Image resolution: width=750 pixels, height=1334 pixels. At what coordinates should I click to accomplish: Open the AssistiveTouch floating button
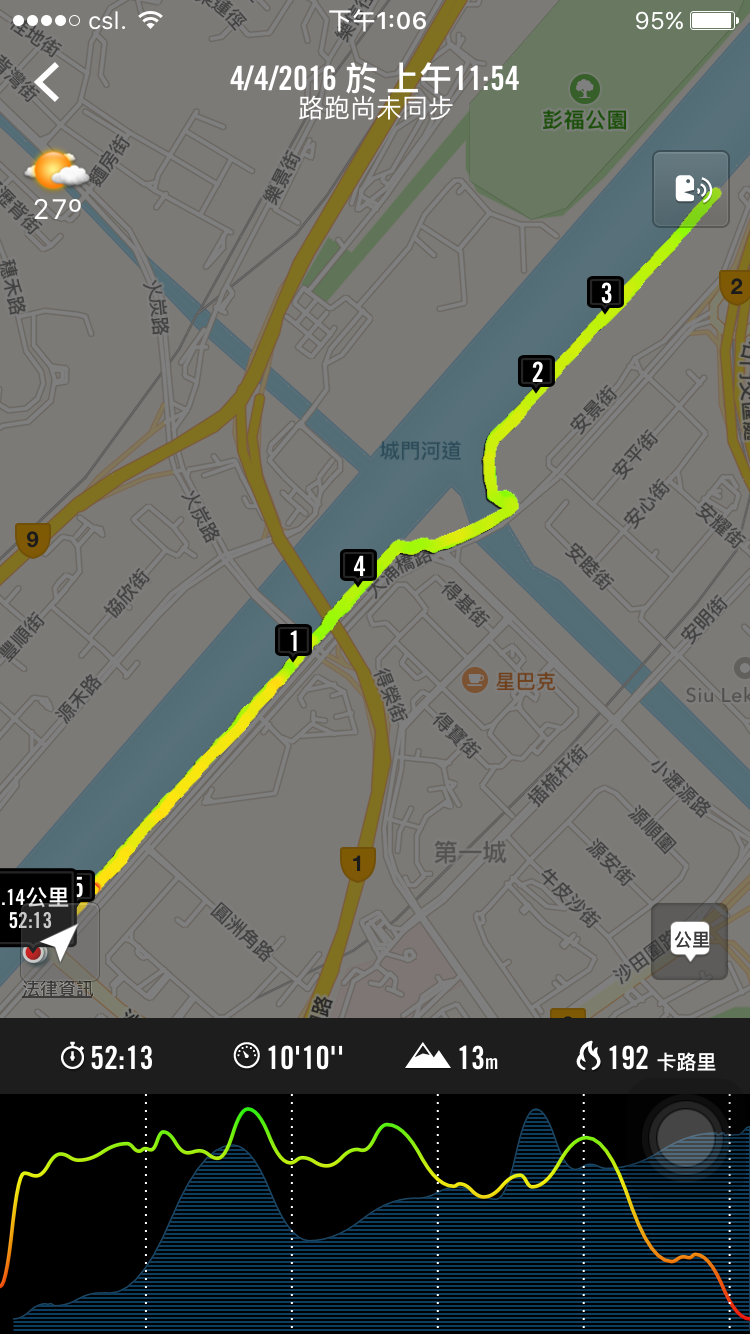click(687, 1136)
